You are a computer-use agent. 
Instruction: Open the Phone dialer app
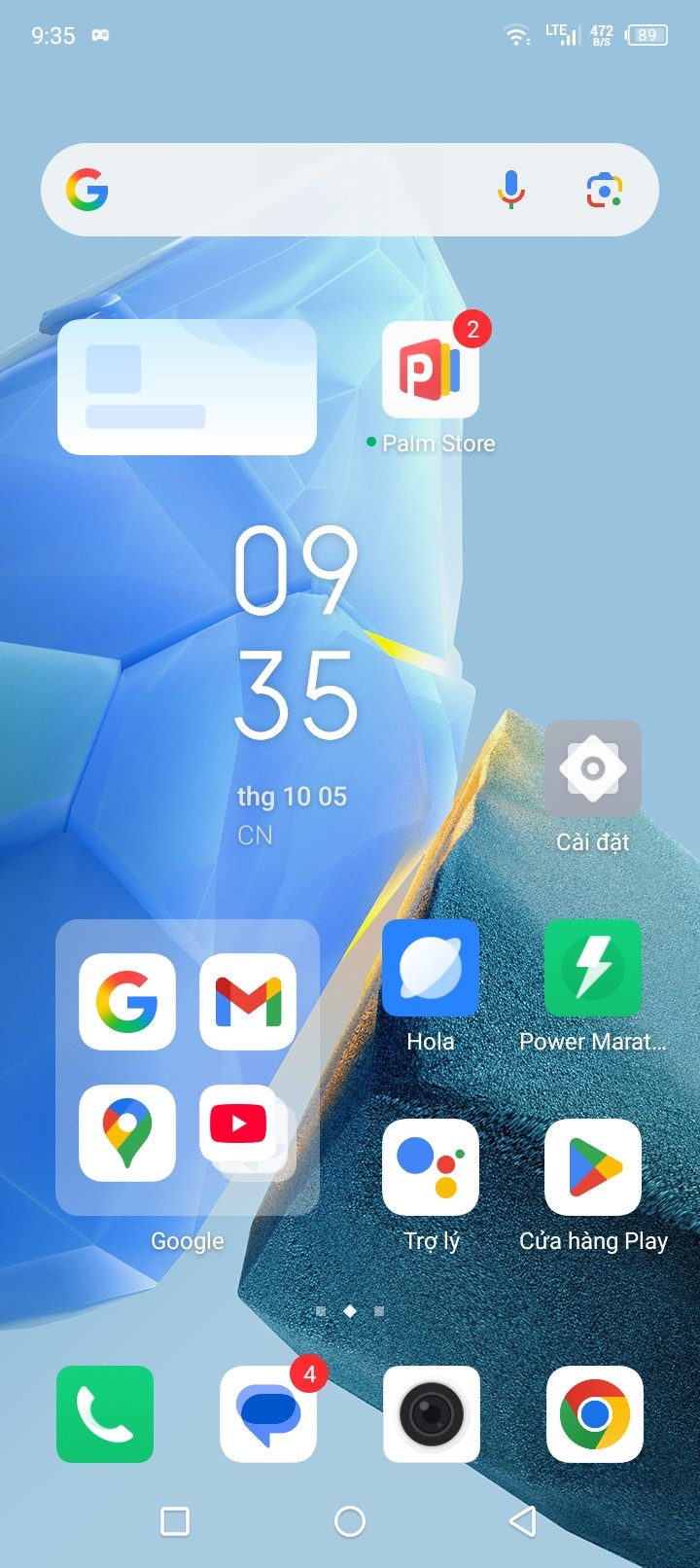coord(105,1414)
